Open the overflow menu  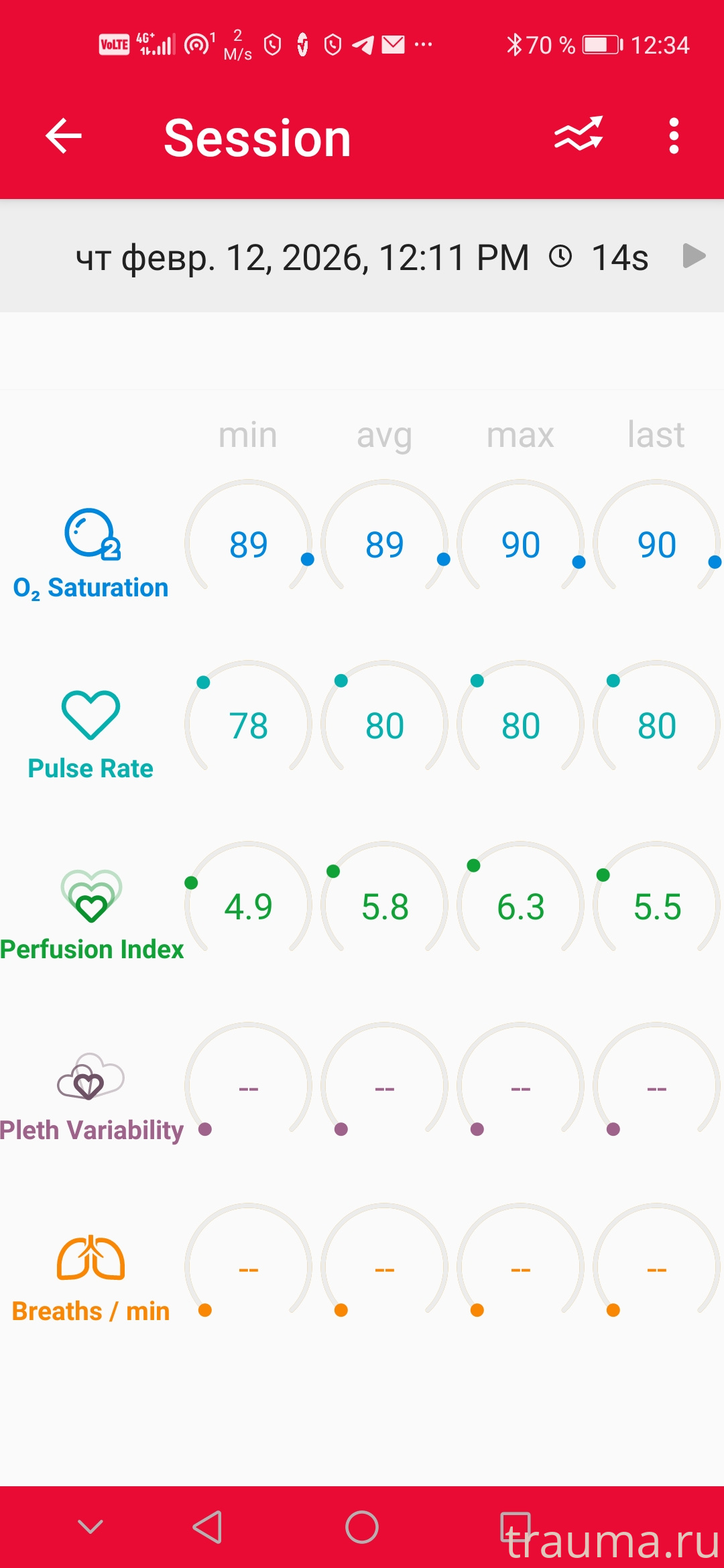(x=674, y=136)
